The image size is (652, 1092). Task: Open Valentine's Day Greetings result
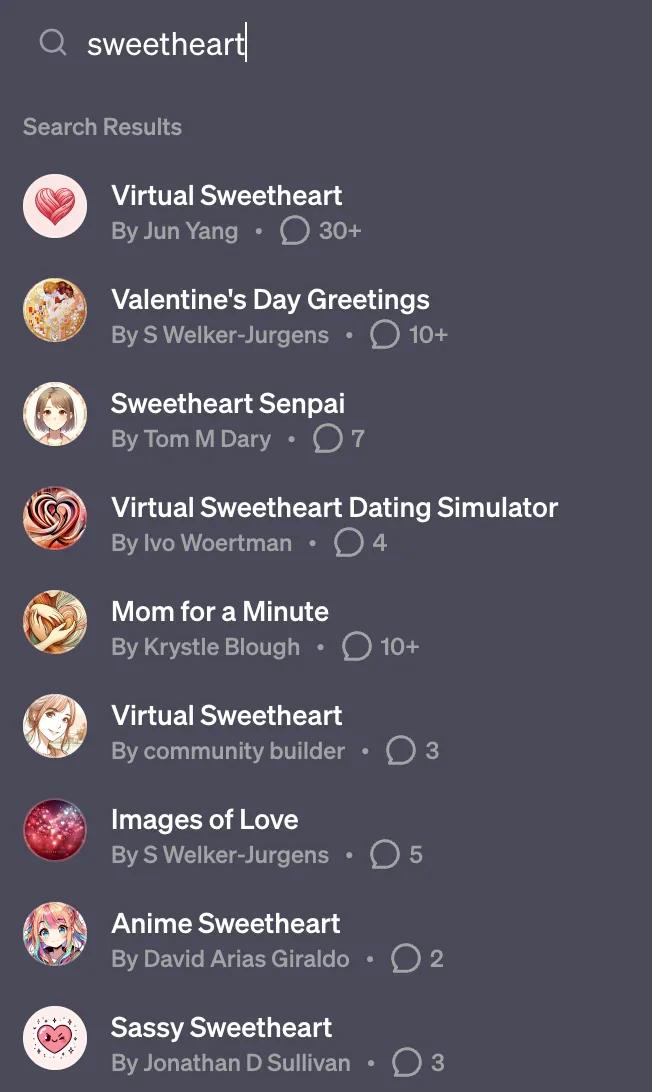coord(270,300)
